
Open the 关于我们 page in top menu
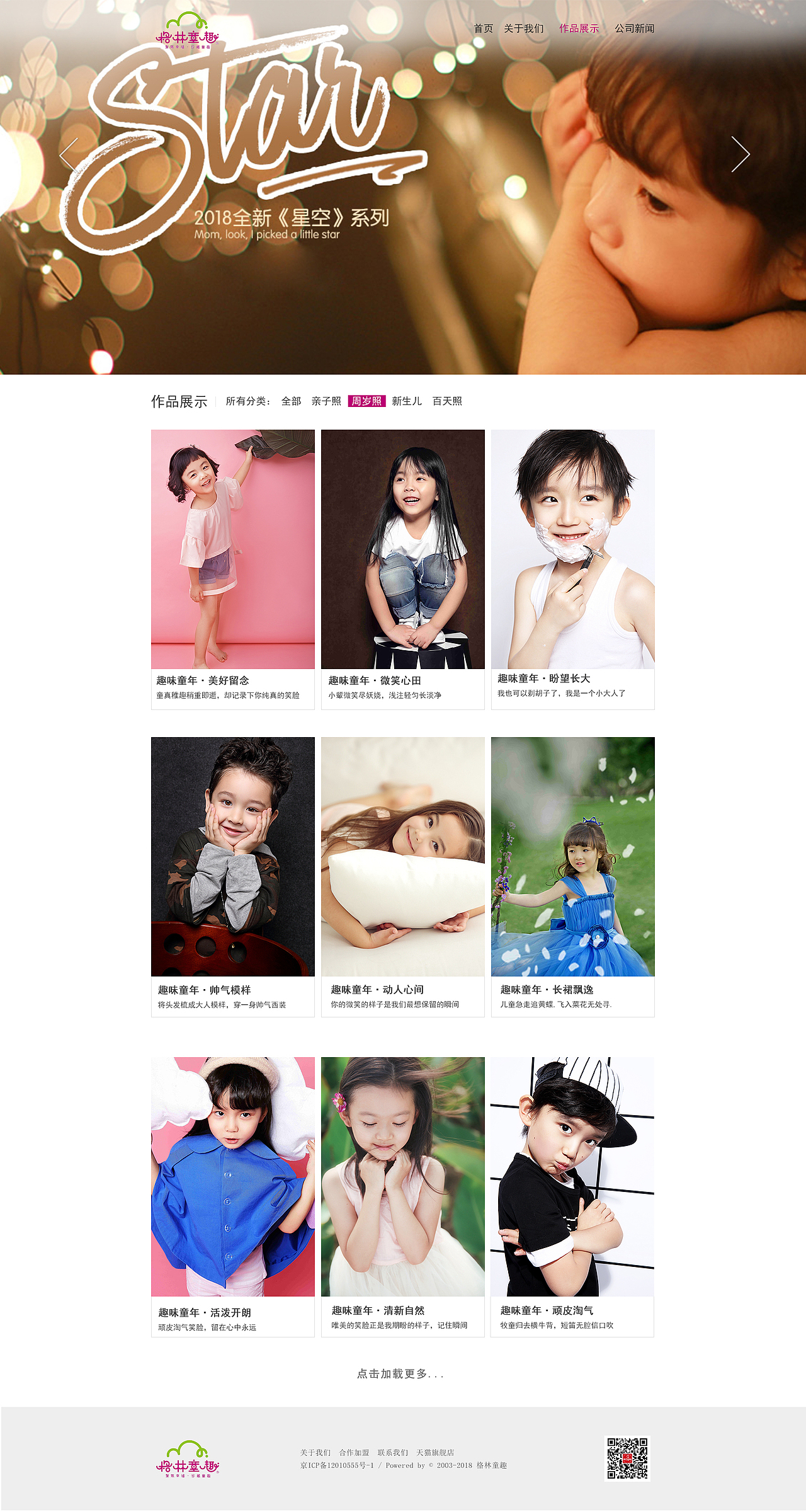click(523, 28)
